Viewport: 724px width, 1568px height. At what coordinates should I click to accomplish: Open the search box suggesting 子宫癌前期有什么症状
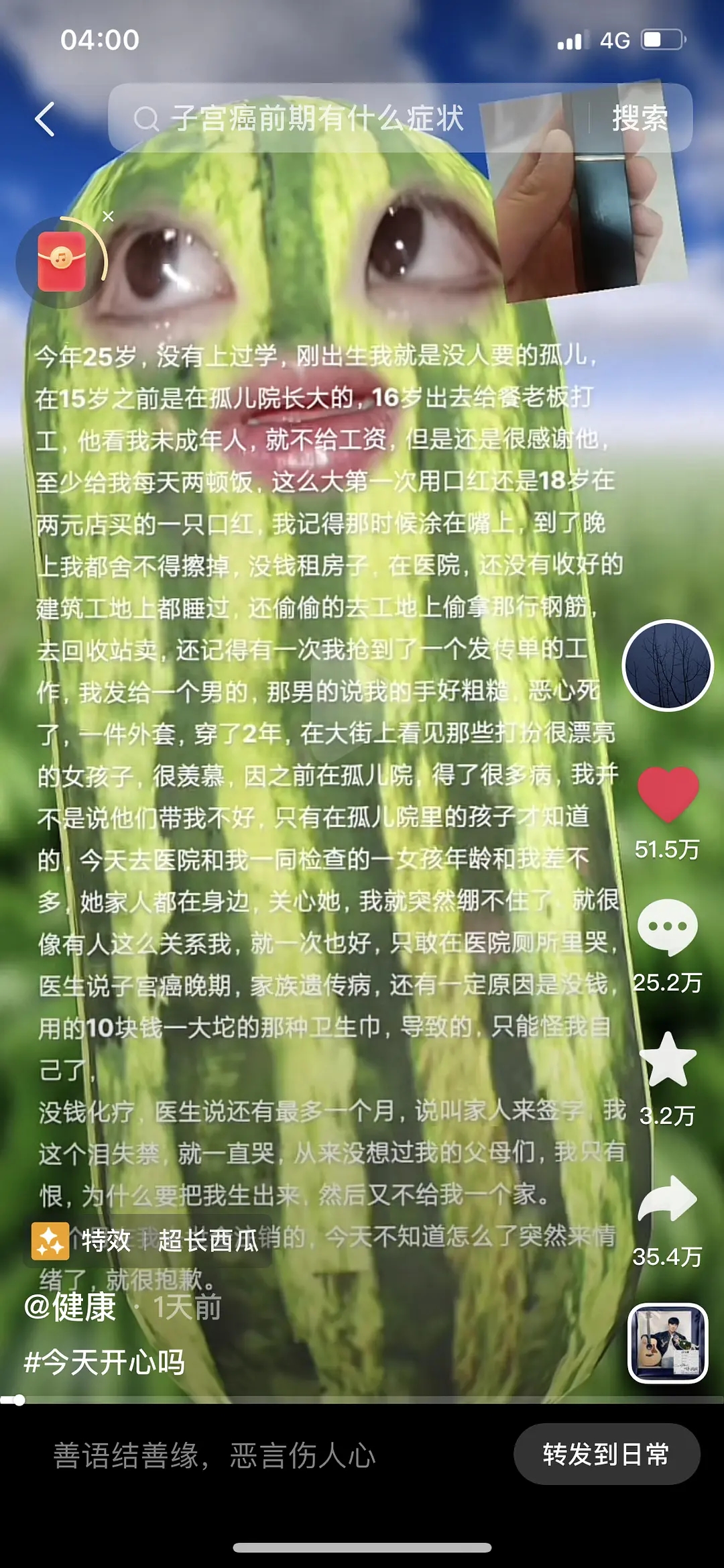coord(349,119)
